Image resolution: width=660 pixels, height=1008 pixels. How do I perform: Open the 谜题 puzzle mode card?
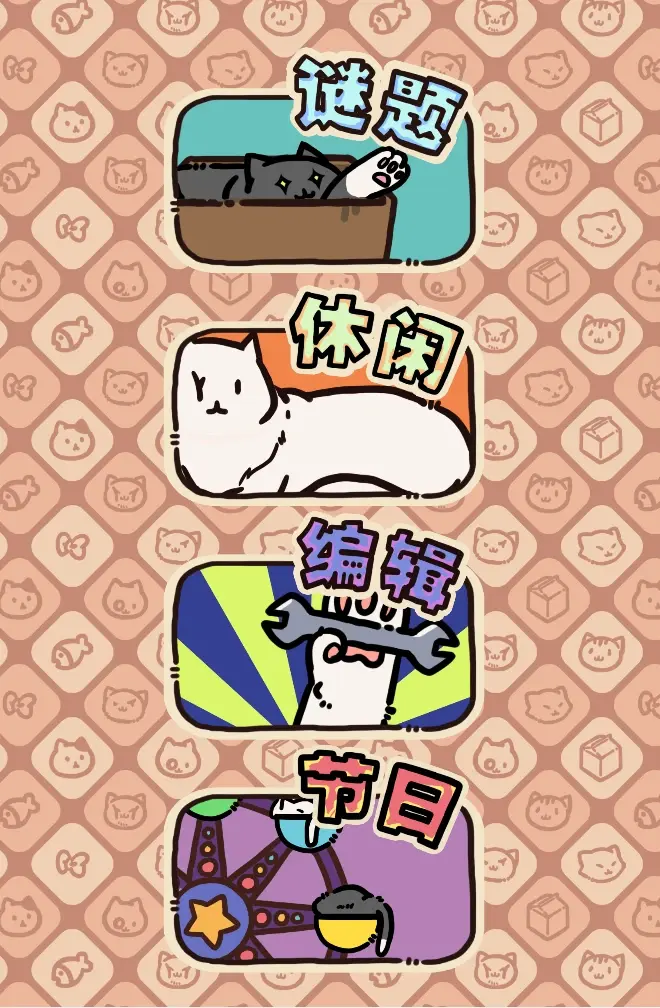[322, 182]
